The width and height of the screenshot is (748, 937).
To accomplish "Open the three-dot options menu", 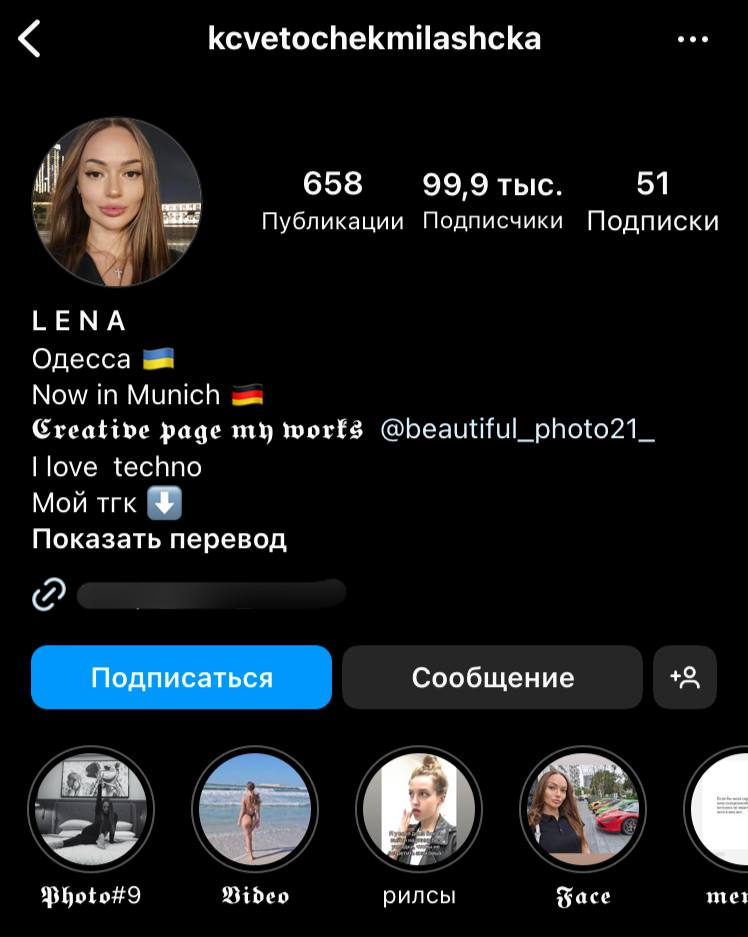I will click(694, 38).
